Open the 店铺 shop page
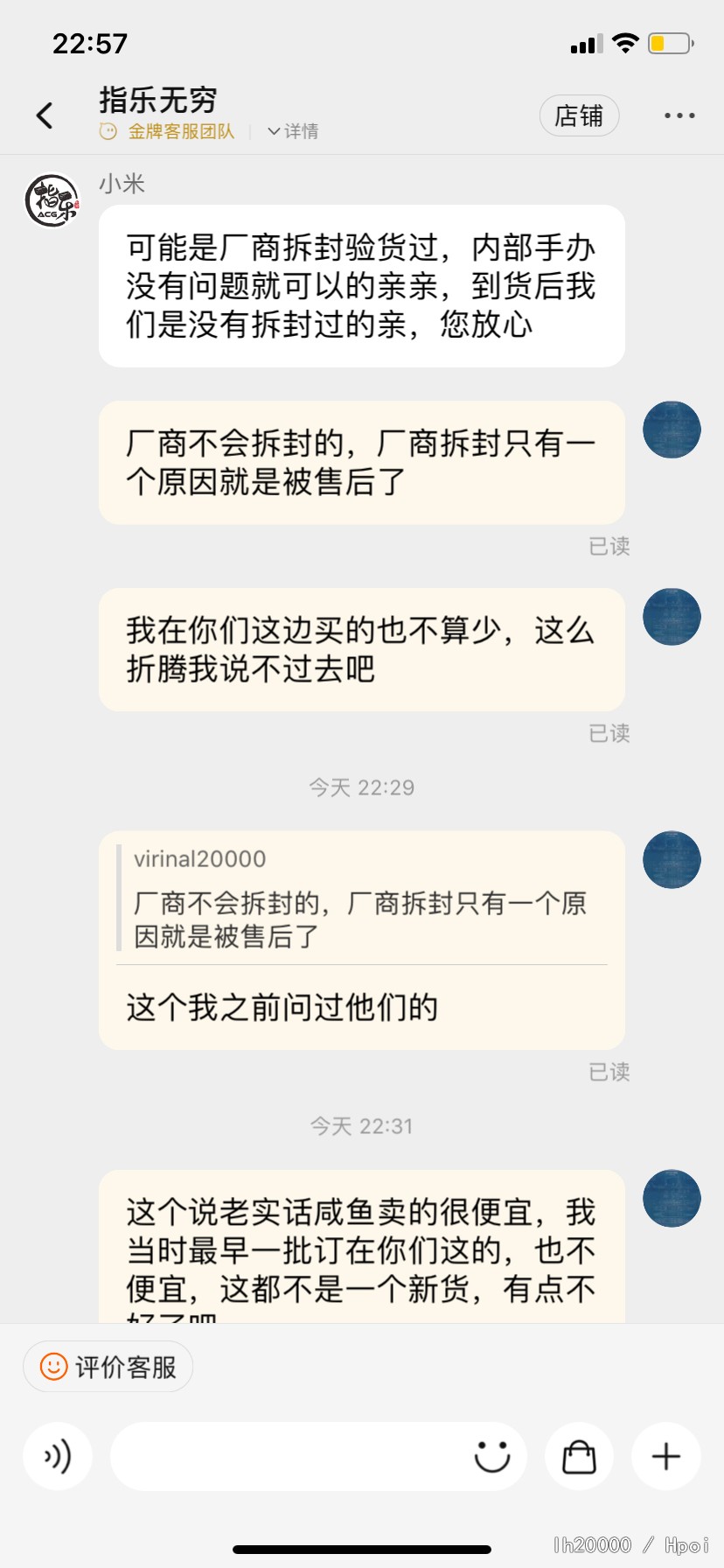Image resolution: width=724 pixels, height=1568 pixels. click(x=579, y=115)
